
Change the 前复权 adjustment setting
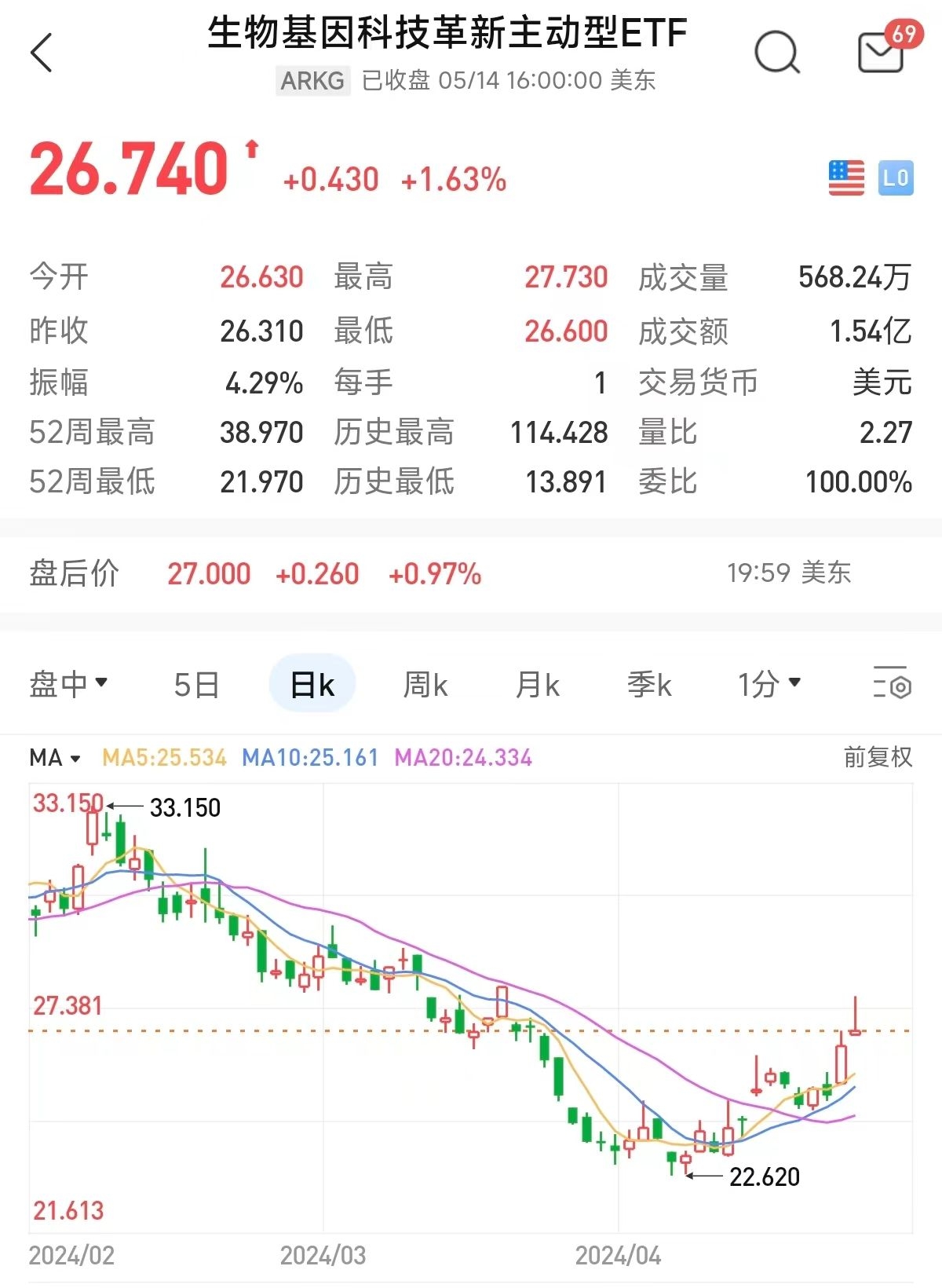coord(878,757)
